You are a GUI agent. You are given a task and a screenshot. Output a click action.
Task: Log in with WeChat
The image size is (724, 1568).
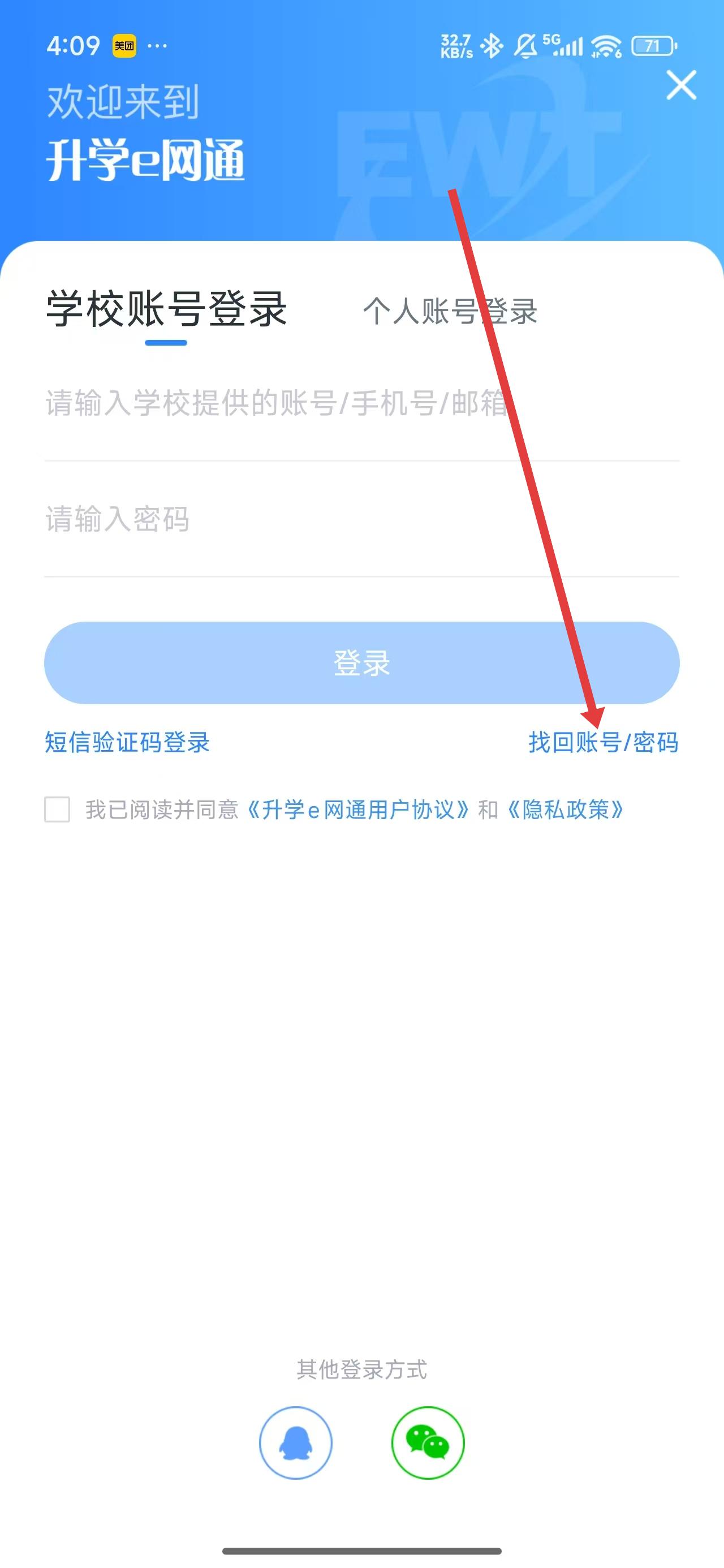click(x=428, y=1442)
